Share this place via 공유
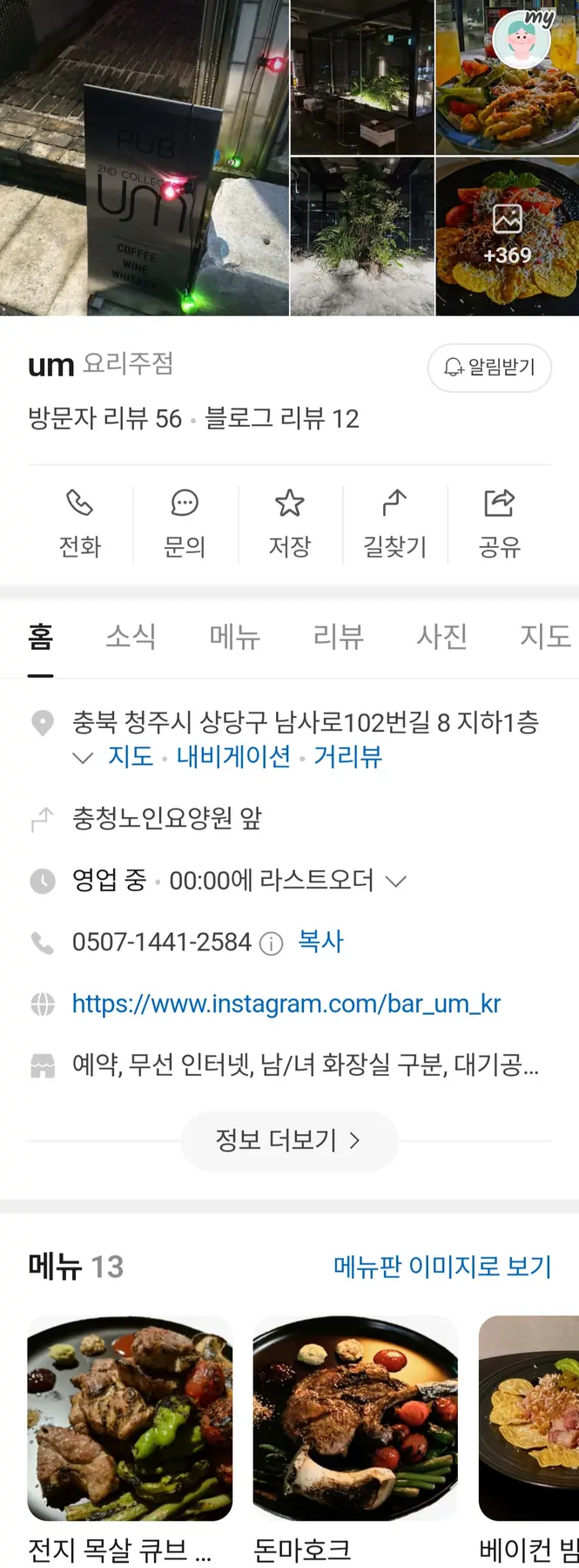 pos(499,524)
